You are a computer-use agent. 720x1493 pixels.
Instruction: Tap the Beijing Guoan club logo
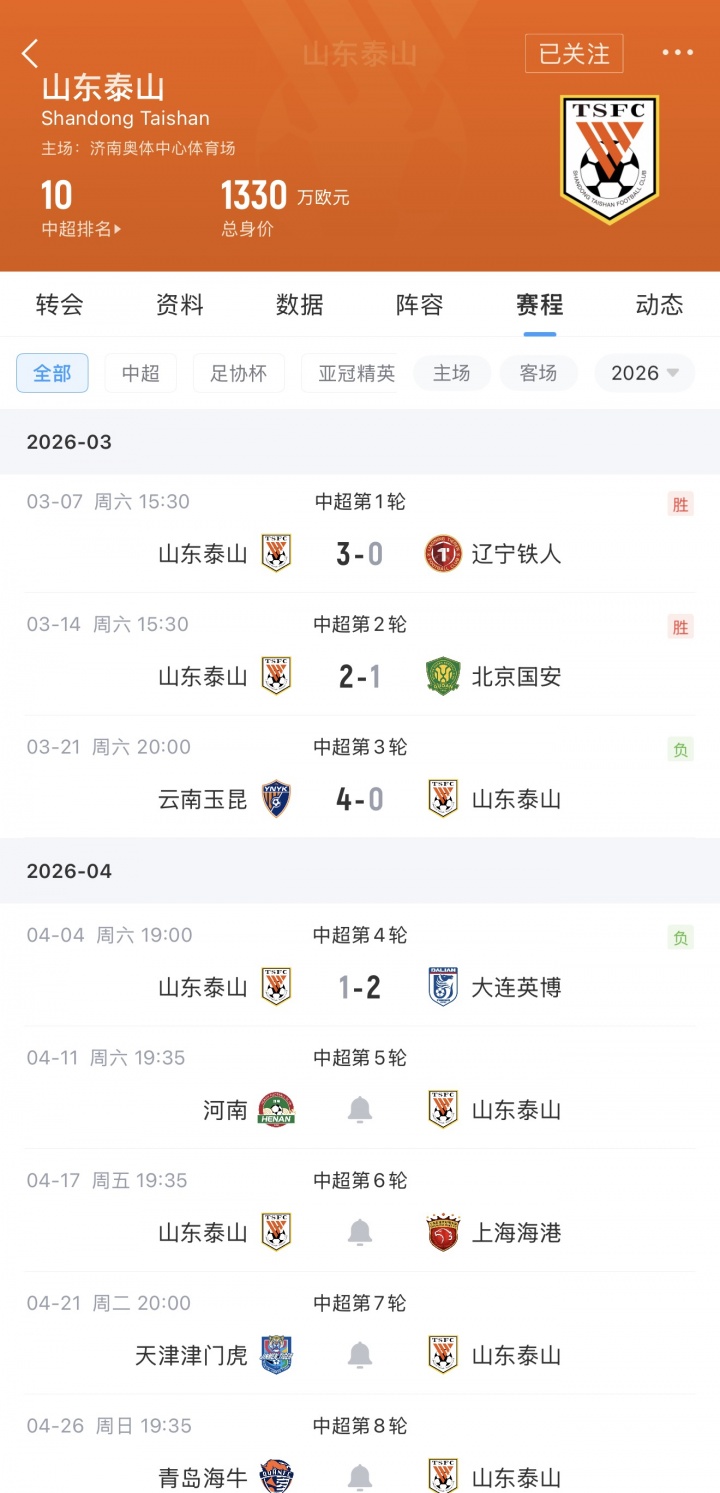tap(443, 675)
